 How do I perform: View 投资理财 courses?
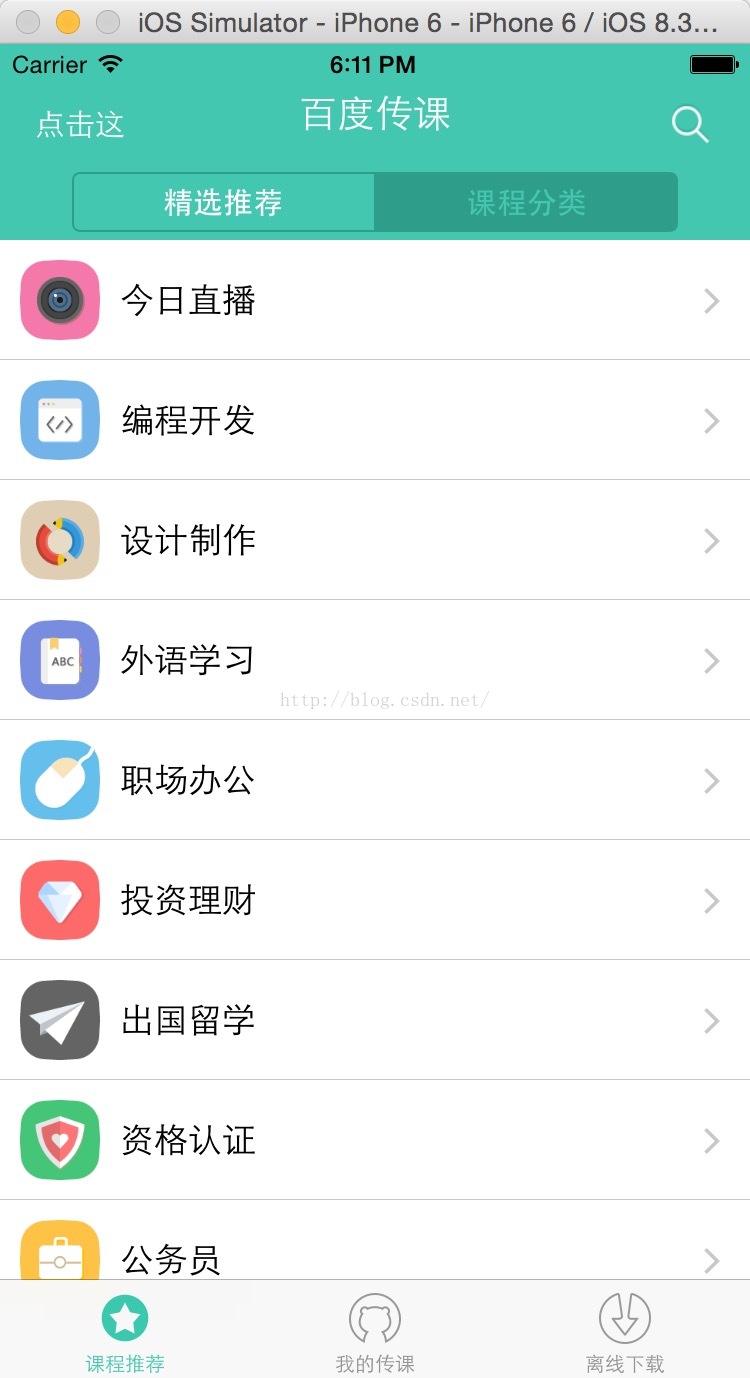coord(375,900)
